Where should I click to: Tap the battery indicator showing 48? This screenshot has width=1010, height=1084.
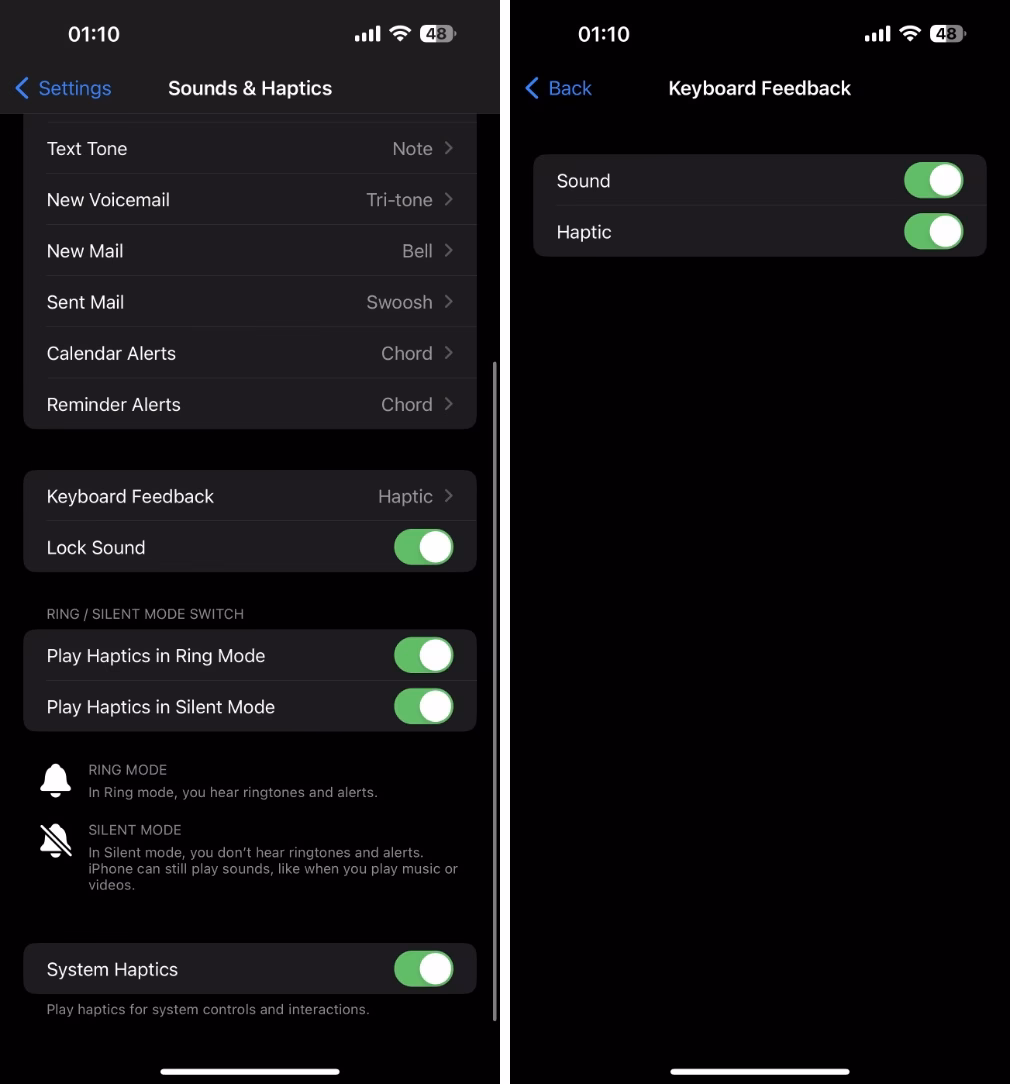(x=435, y=33)
